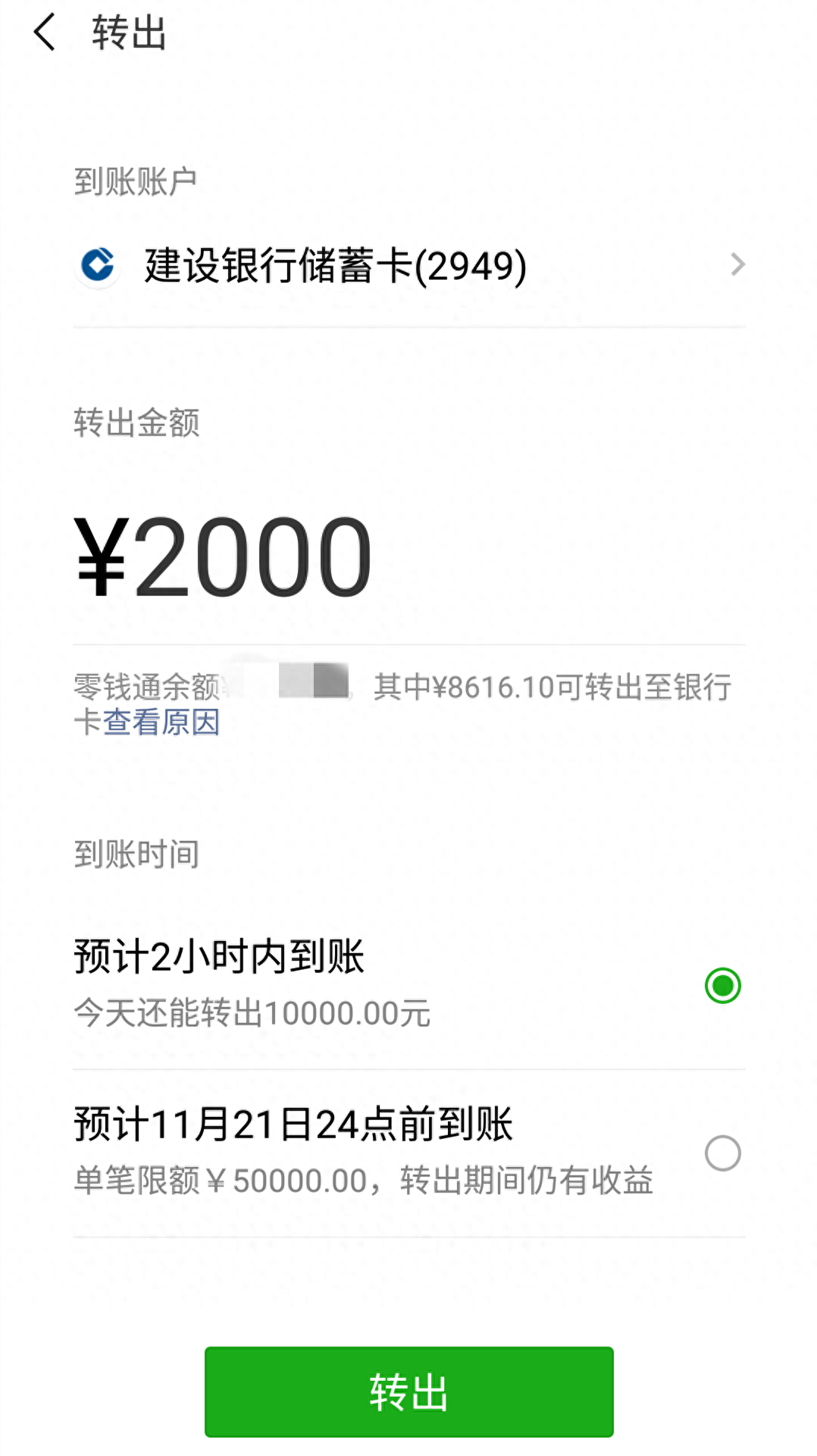The image size is (817, 1456).
Task: Click the 到账时间 section label
Action: pos(135,854)
